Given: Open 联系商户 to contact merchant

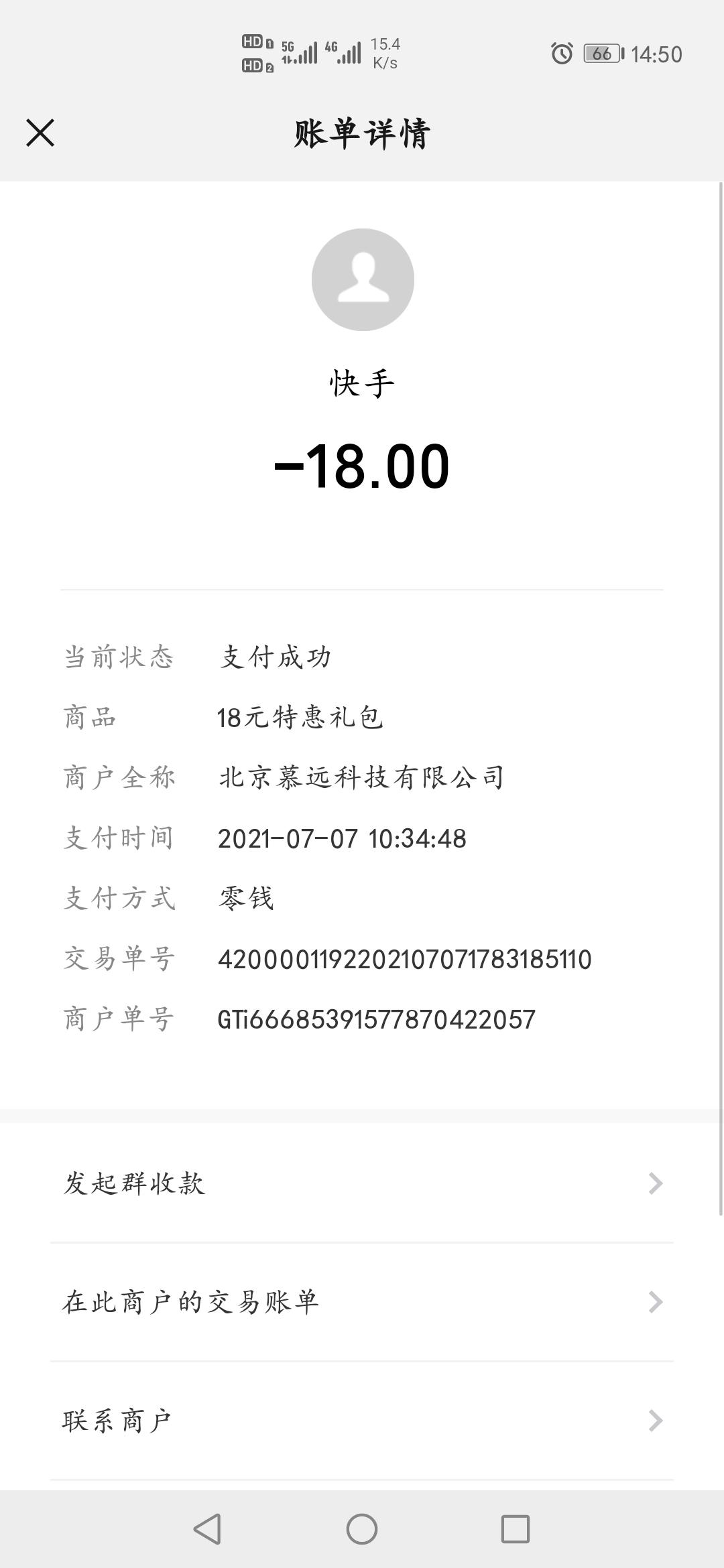Looking at the screenshot, I should 362,1421.
